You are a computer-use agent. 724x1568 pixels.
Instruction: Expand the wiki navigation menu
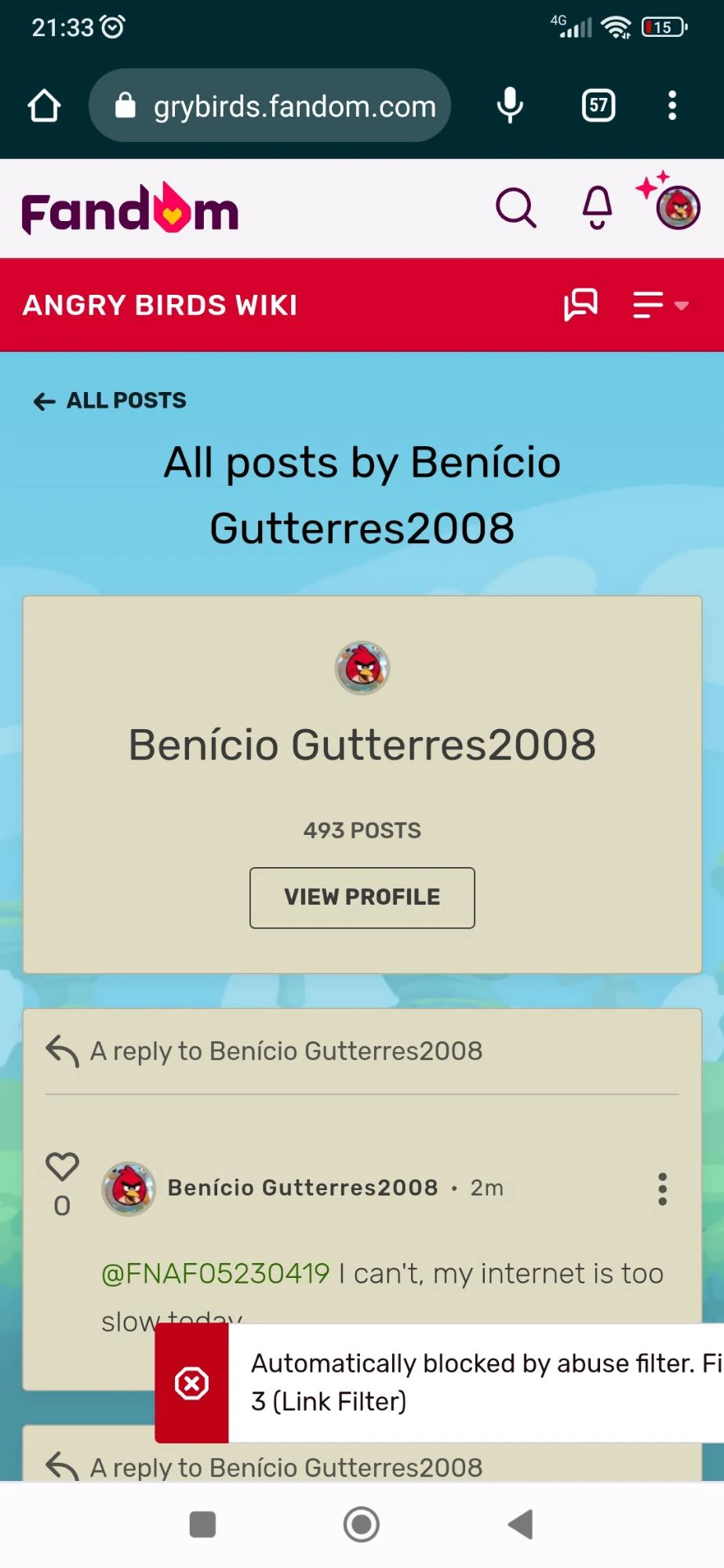click(660, 305)
